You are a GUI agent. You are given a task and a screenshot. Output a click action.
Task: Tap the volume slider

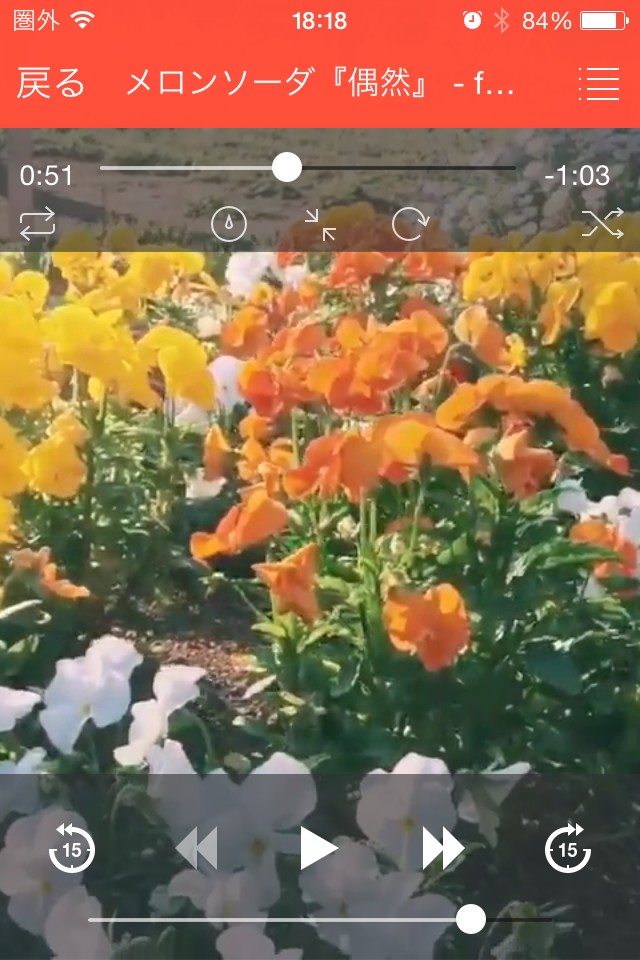470,919
